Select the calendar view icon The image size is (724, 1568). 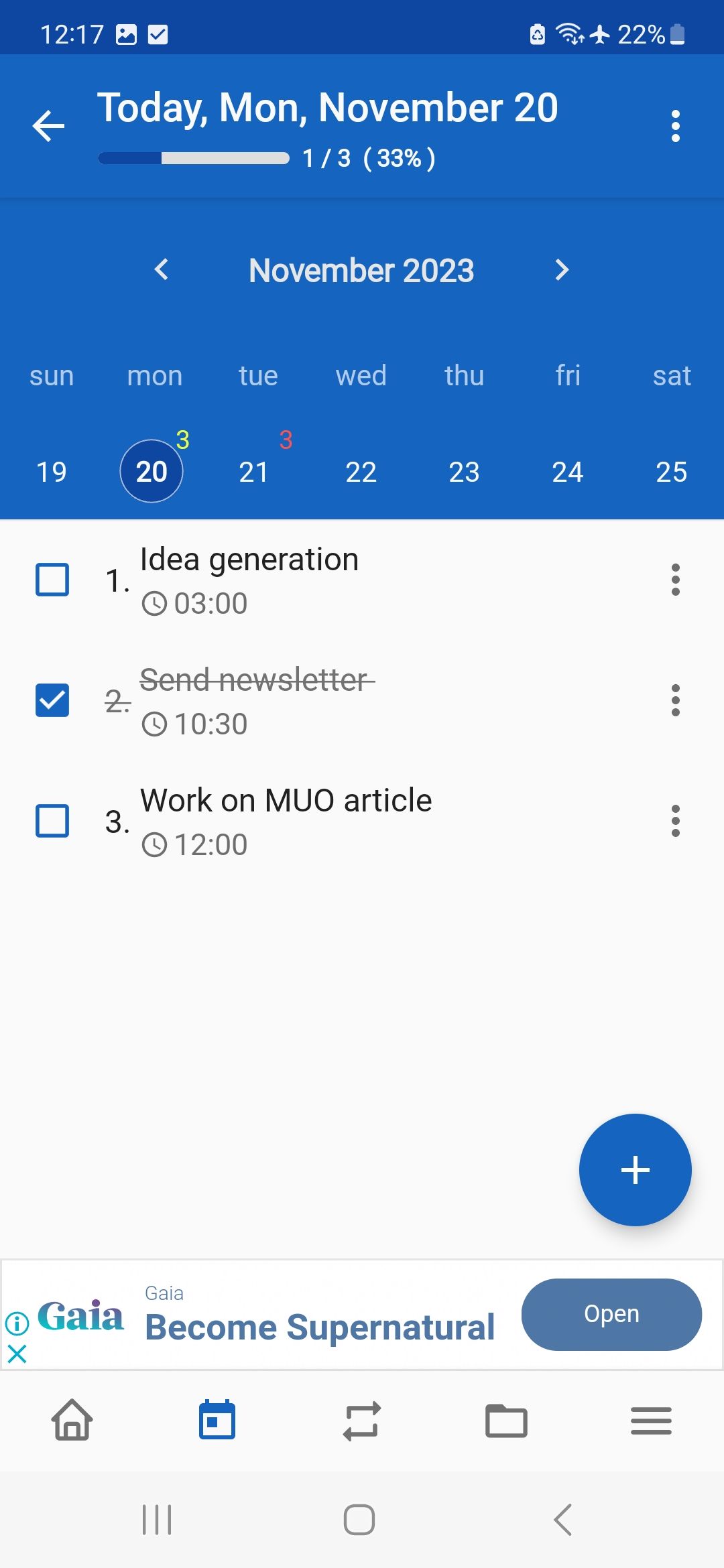(x=217, y=1421)
